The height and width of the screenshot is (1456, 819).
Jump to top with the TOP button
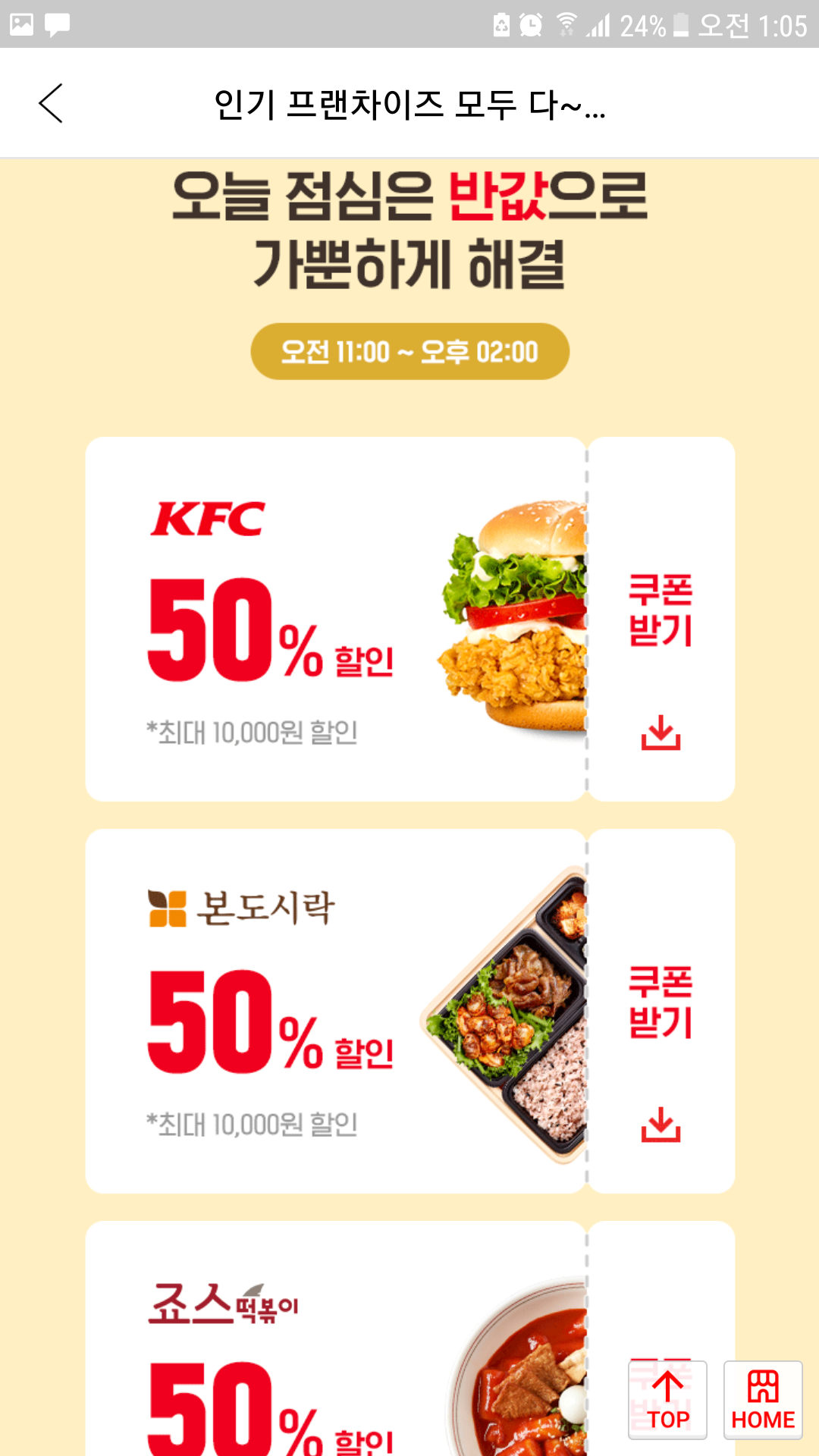pos(667,1400)
